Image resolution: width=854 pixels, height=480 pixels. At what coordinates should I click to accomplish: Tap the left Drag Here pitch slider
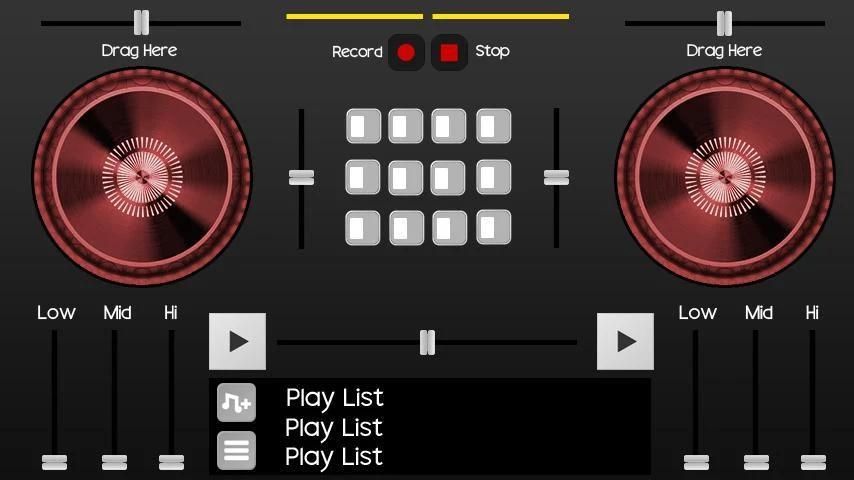(142, 22)
